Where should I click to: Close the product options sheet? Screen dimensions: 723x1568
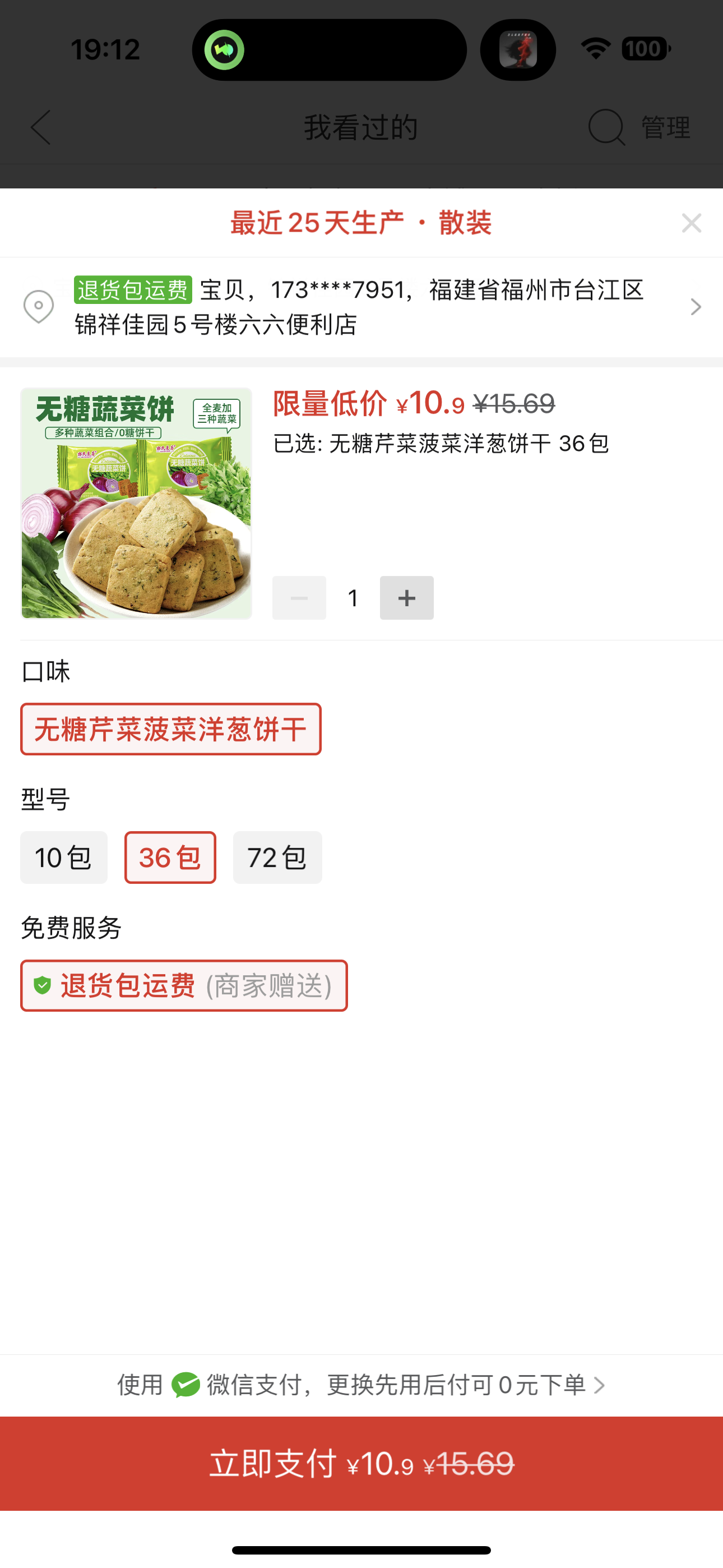pyautogui.click(x=692, y=223)
